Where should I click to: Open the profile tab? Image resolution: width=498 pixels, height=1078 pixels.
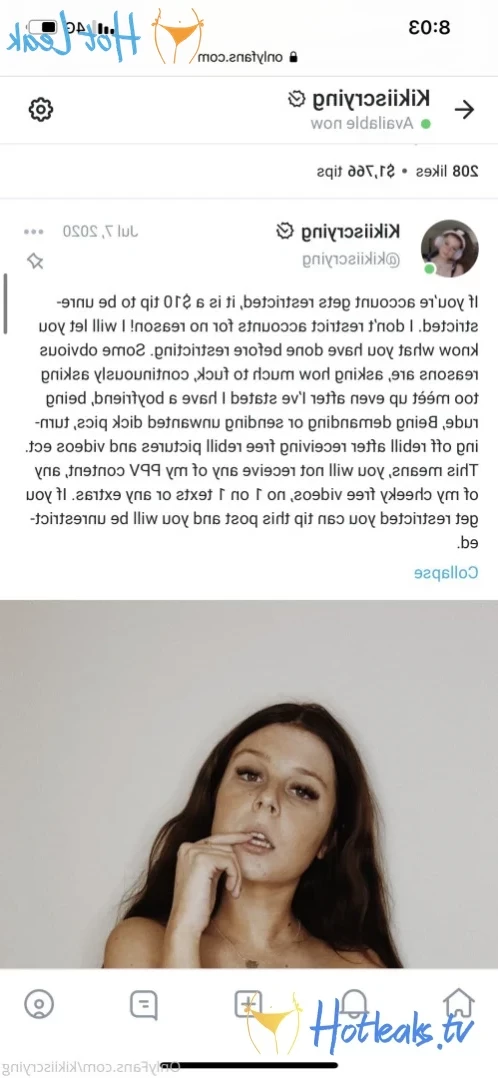(39, 1004)
